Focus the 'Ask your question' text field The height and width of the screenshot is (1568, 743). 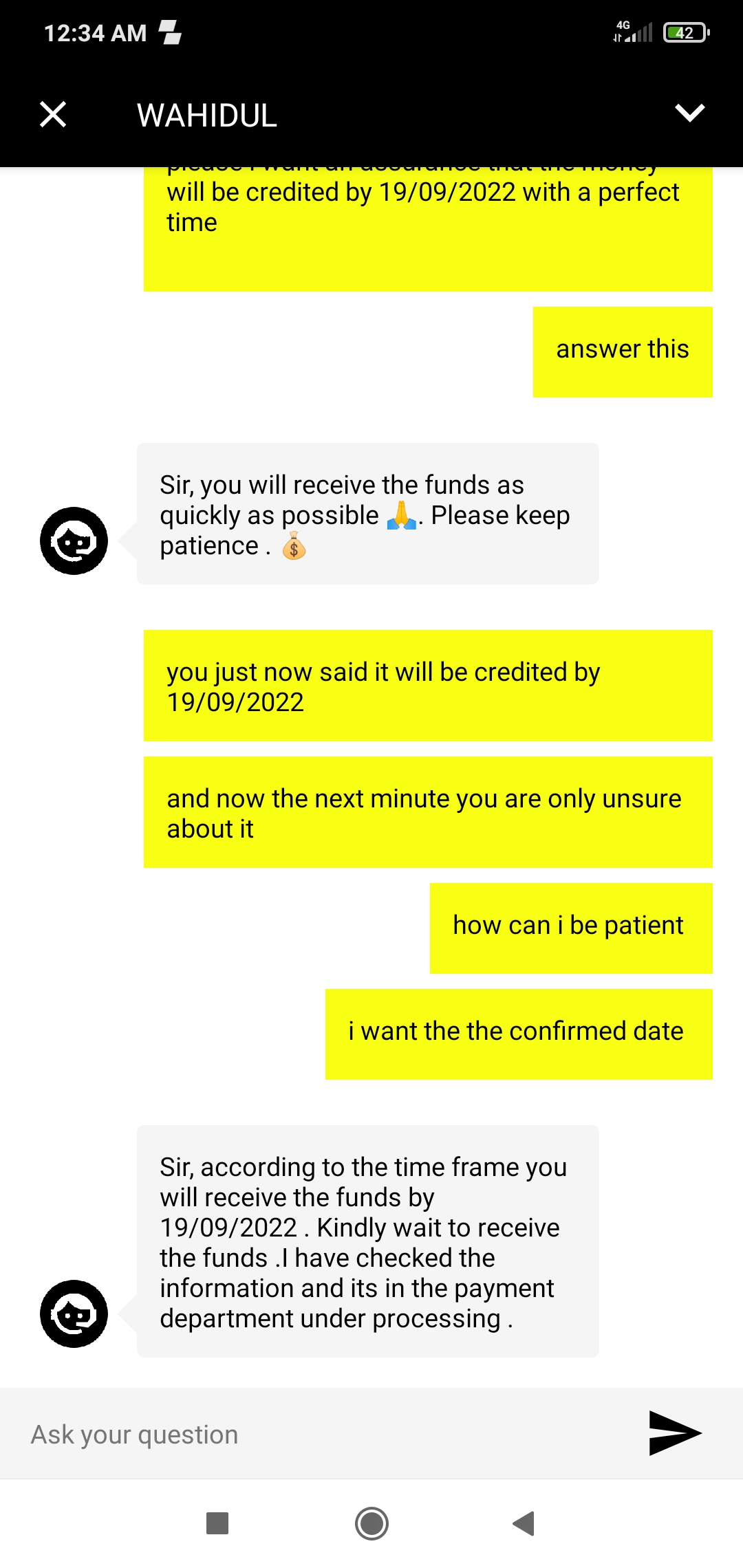[323, 1435]
